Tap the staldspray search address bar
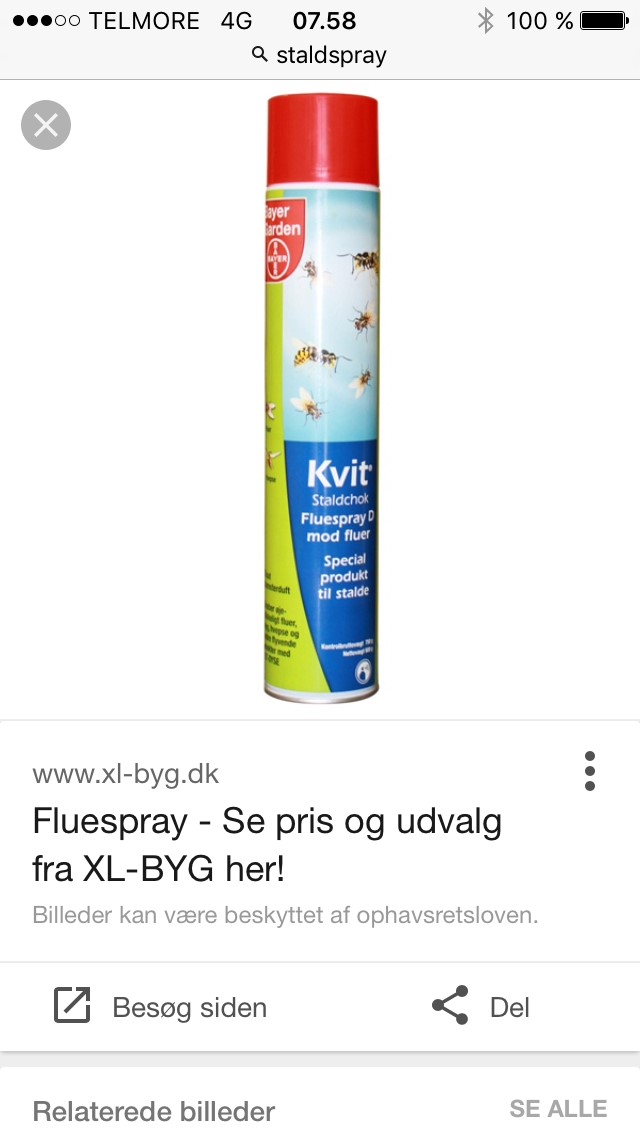This screenshot has width=640, height=1136. (320, 55)
